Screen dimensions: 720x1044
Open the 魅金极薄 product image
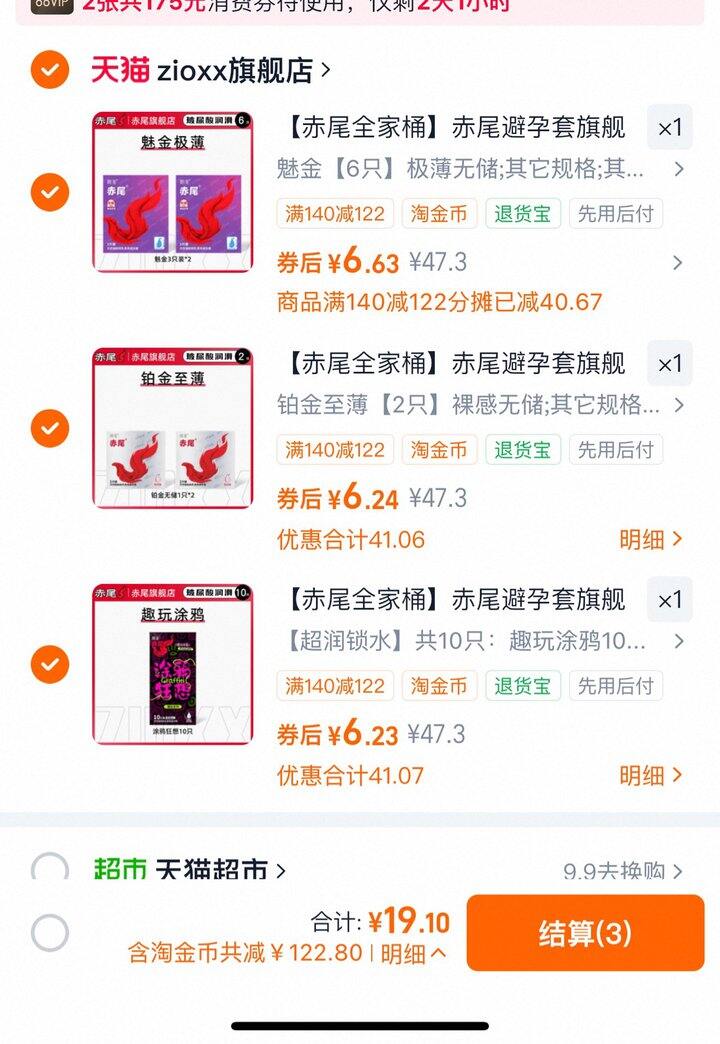click(173, 191)
